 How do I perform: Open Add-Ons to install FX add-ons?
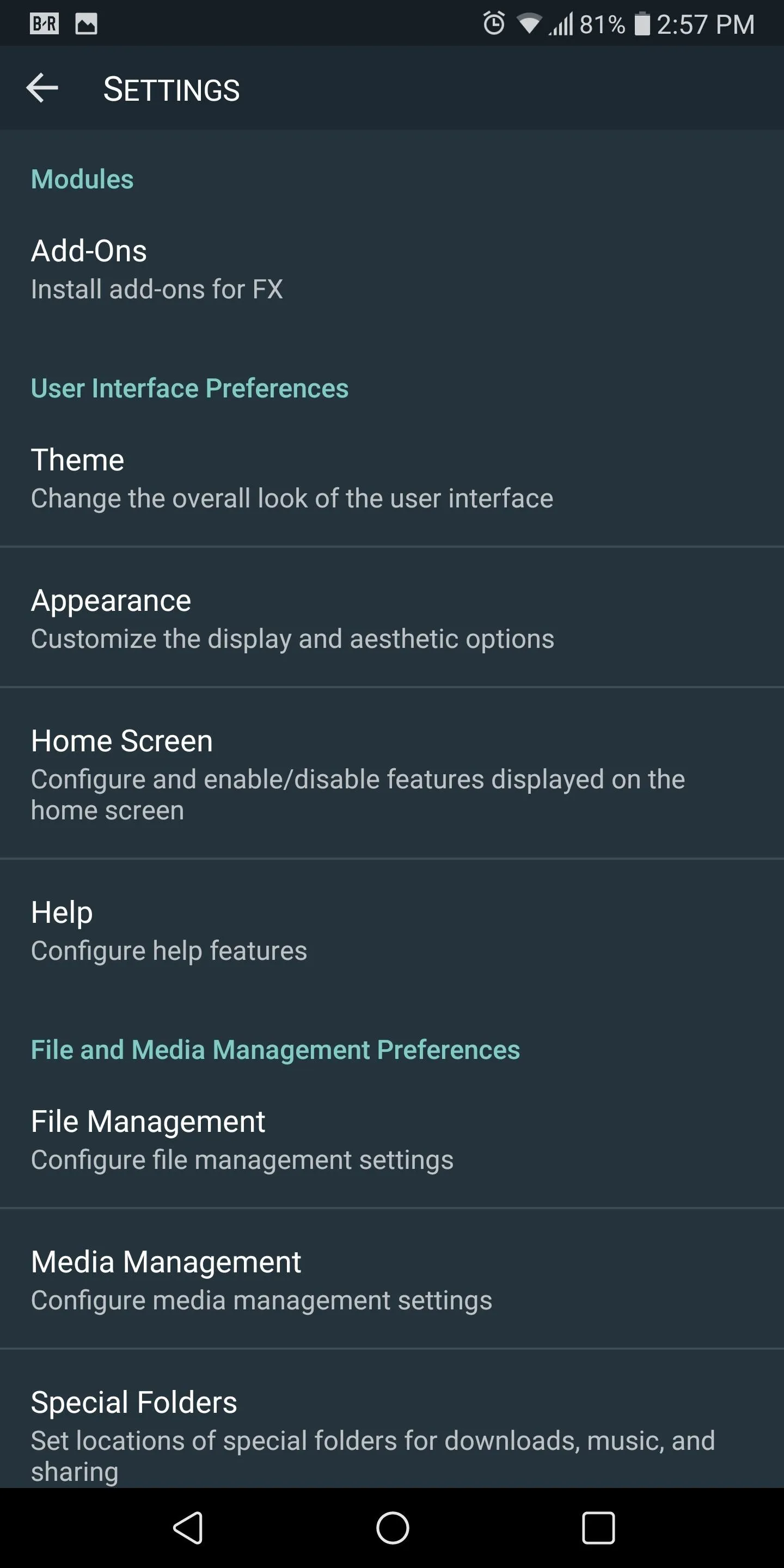click(392, 269)
